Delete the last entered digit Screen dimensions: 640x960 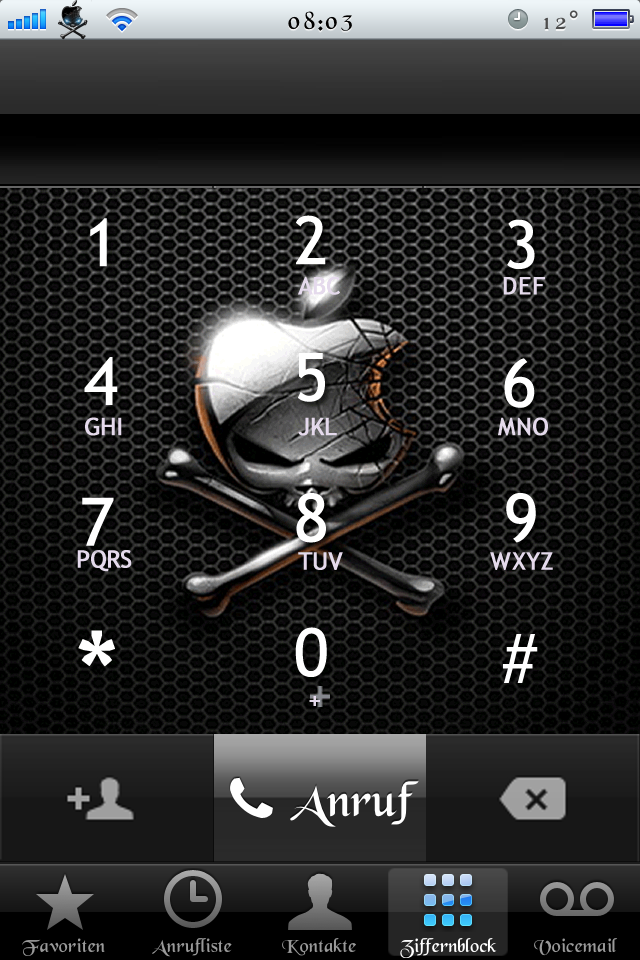pyautogui.click(x=533, y=799)
